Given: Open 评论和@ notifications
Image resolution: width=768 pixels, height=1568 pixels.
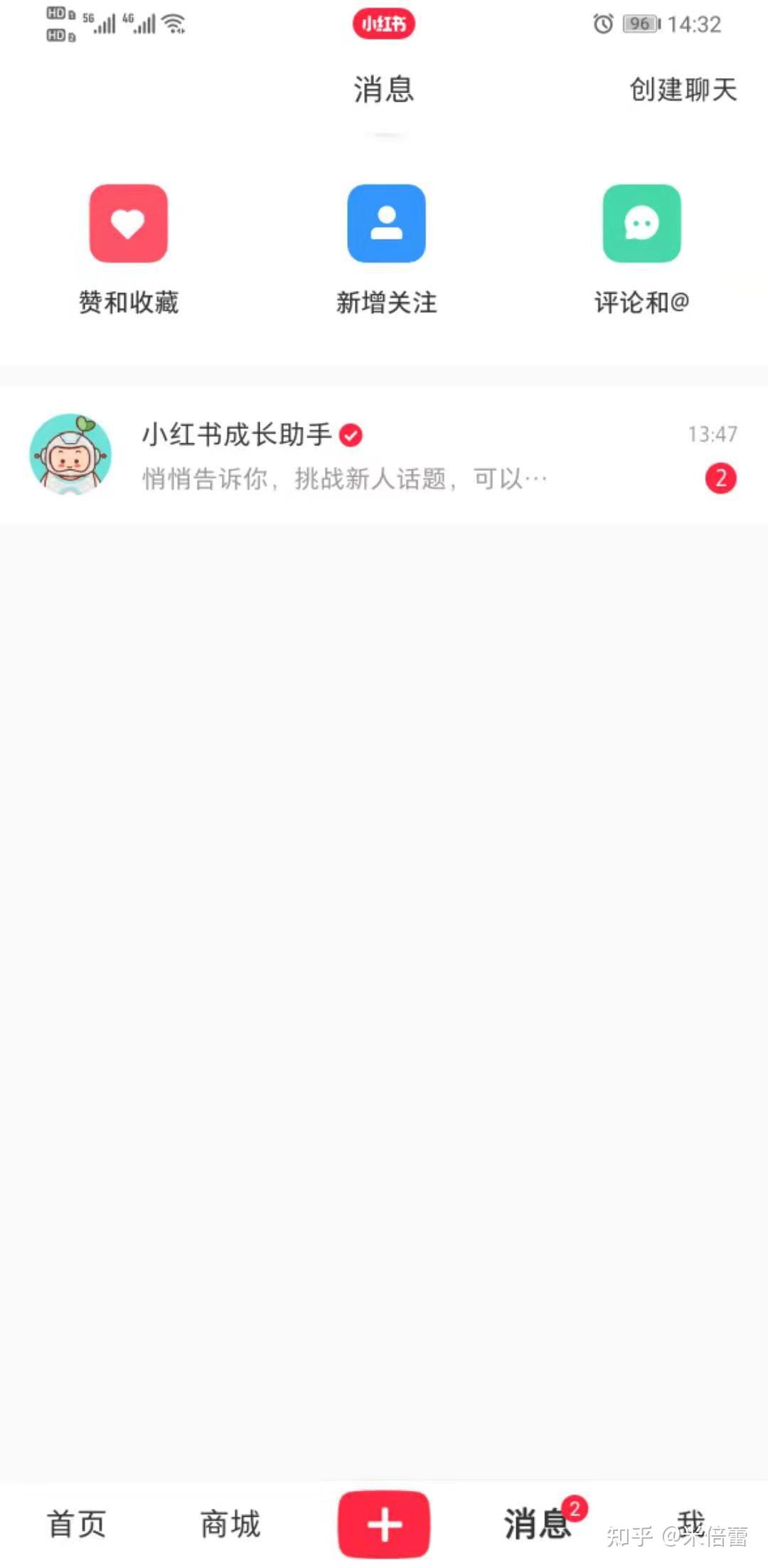Looking at the screenshot, I should point(641,223).
